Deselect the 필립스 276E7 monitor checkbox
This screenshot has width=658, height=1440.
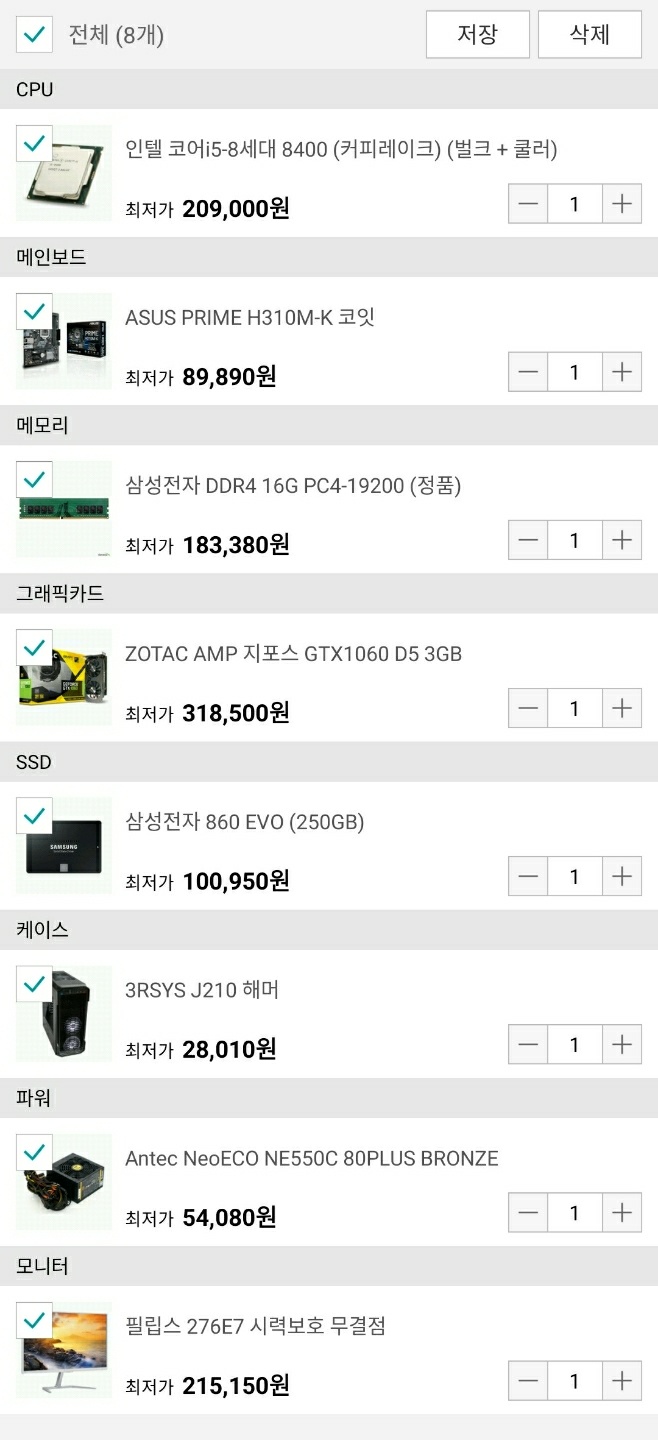click(34, 1320)
